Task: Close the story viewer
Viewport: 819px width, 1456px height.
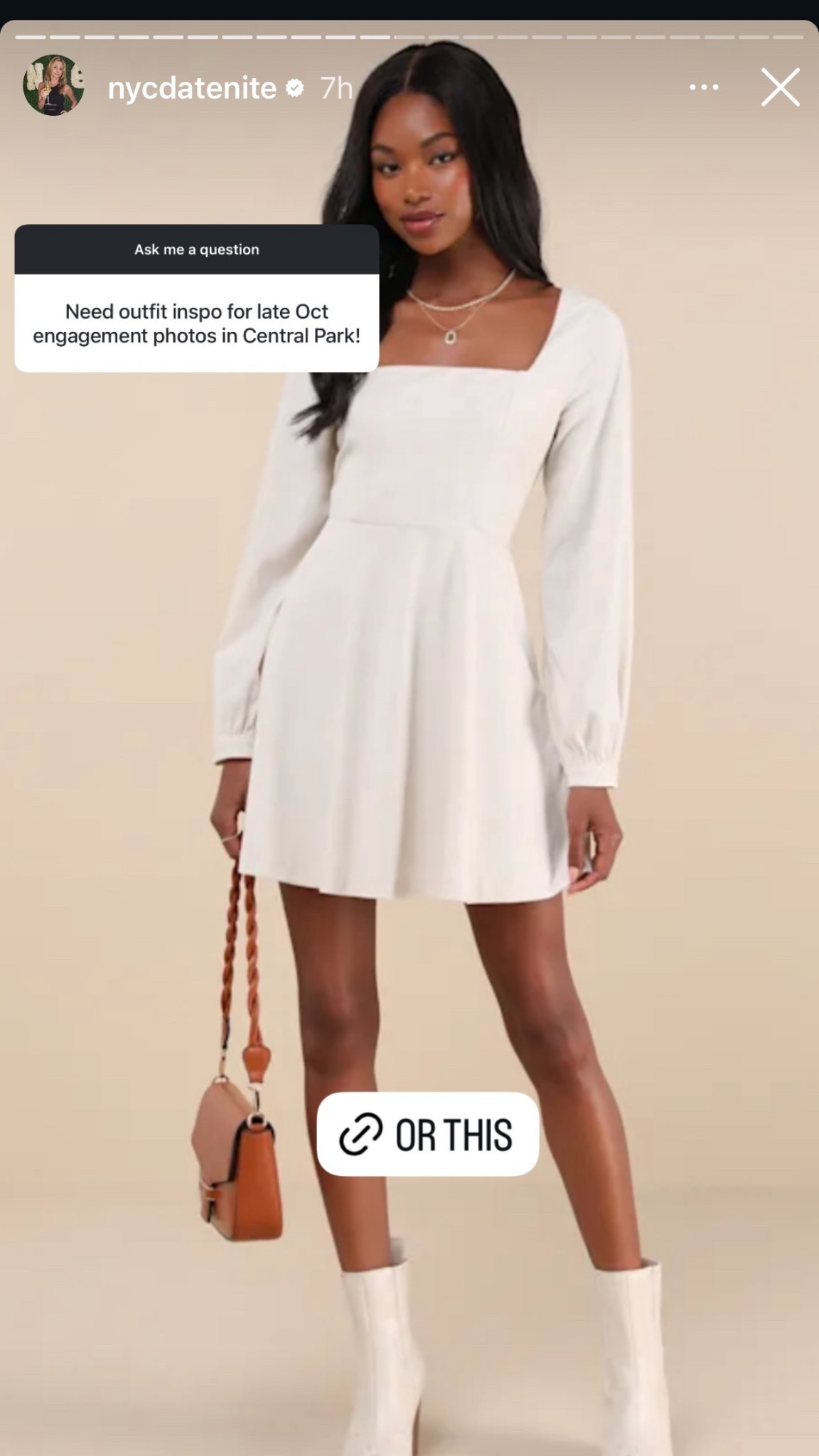Action: point(780,87)
